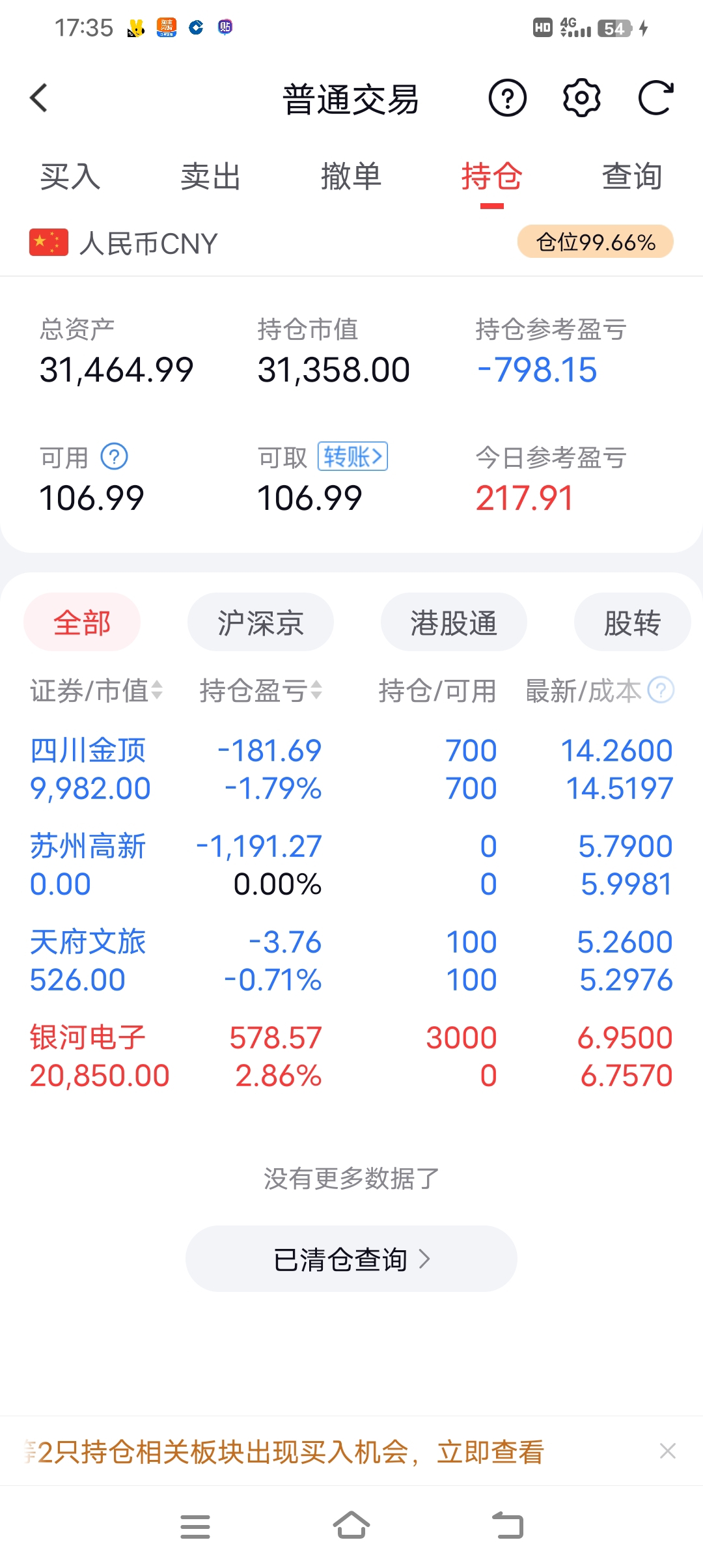Tap the 转账 transfer link
Viewport: 703px width, 1568px height.
pyautogui.click(x=352, y=456)
